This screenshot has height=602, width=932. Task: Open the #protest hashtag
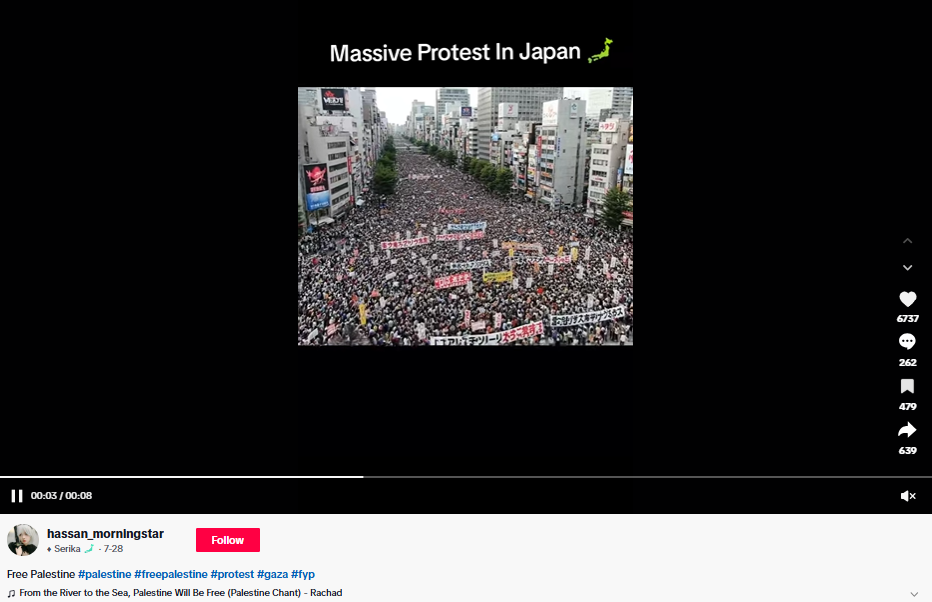click(233, 574)
